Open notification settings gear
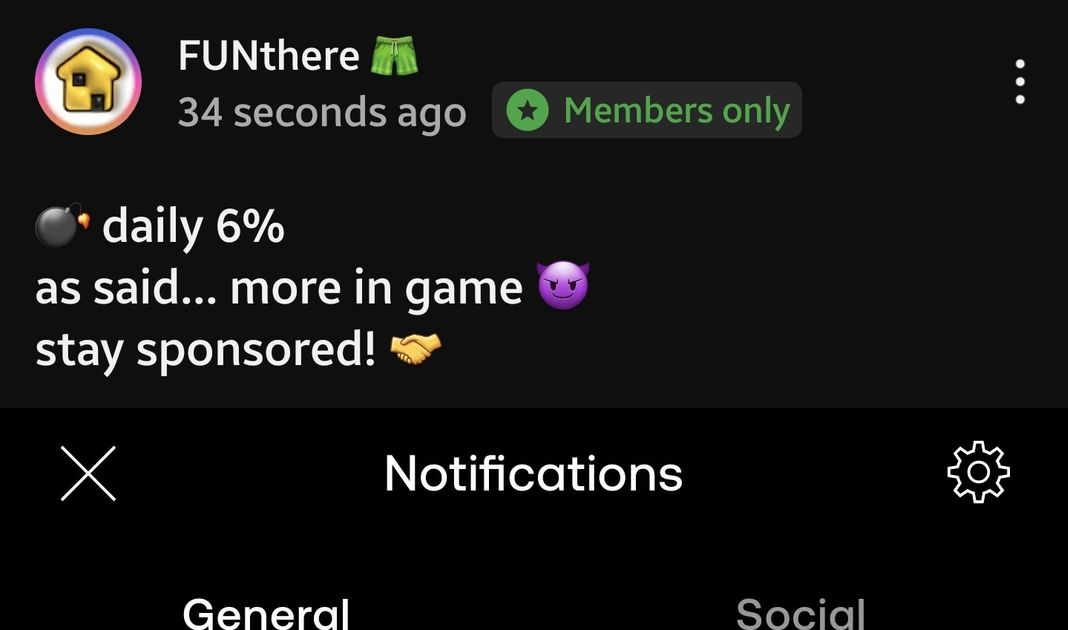Image resolution: width=1068 pixels, height=630 pixels. (978, 472)
